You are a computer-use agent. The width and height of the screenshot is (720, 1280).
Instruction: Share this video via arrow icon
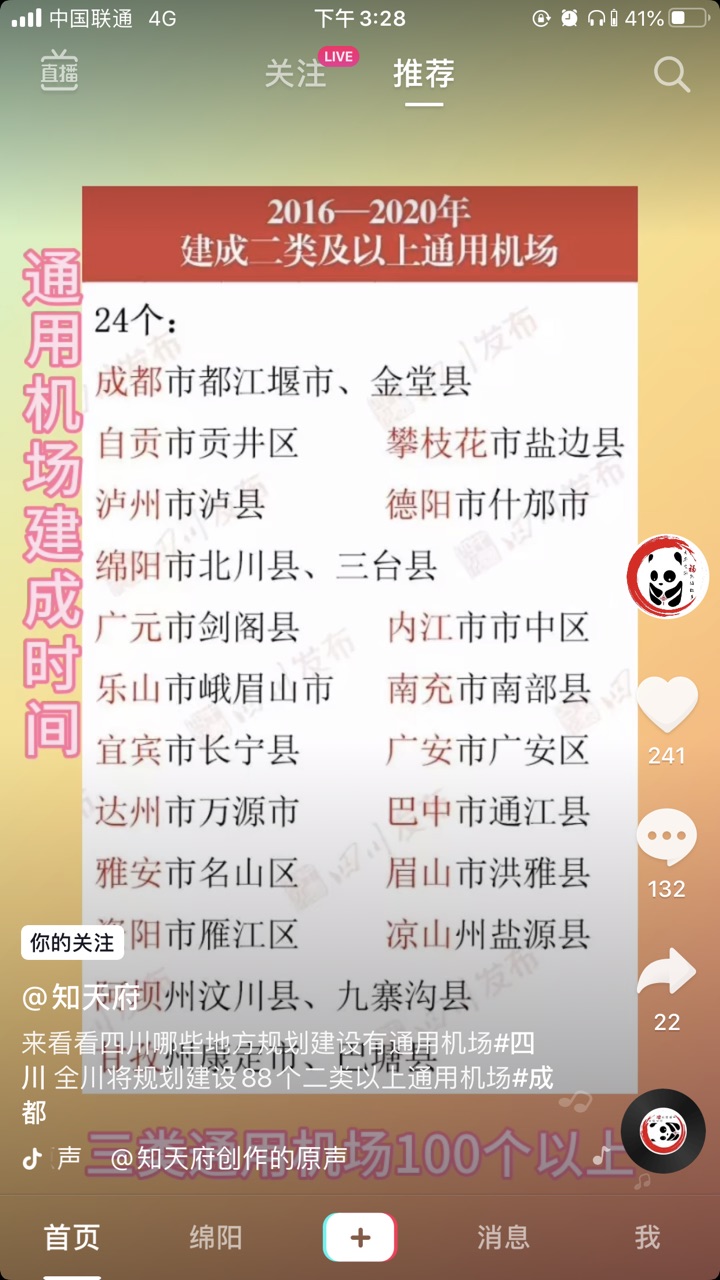tap(667, 972)
